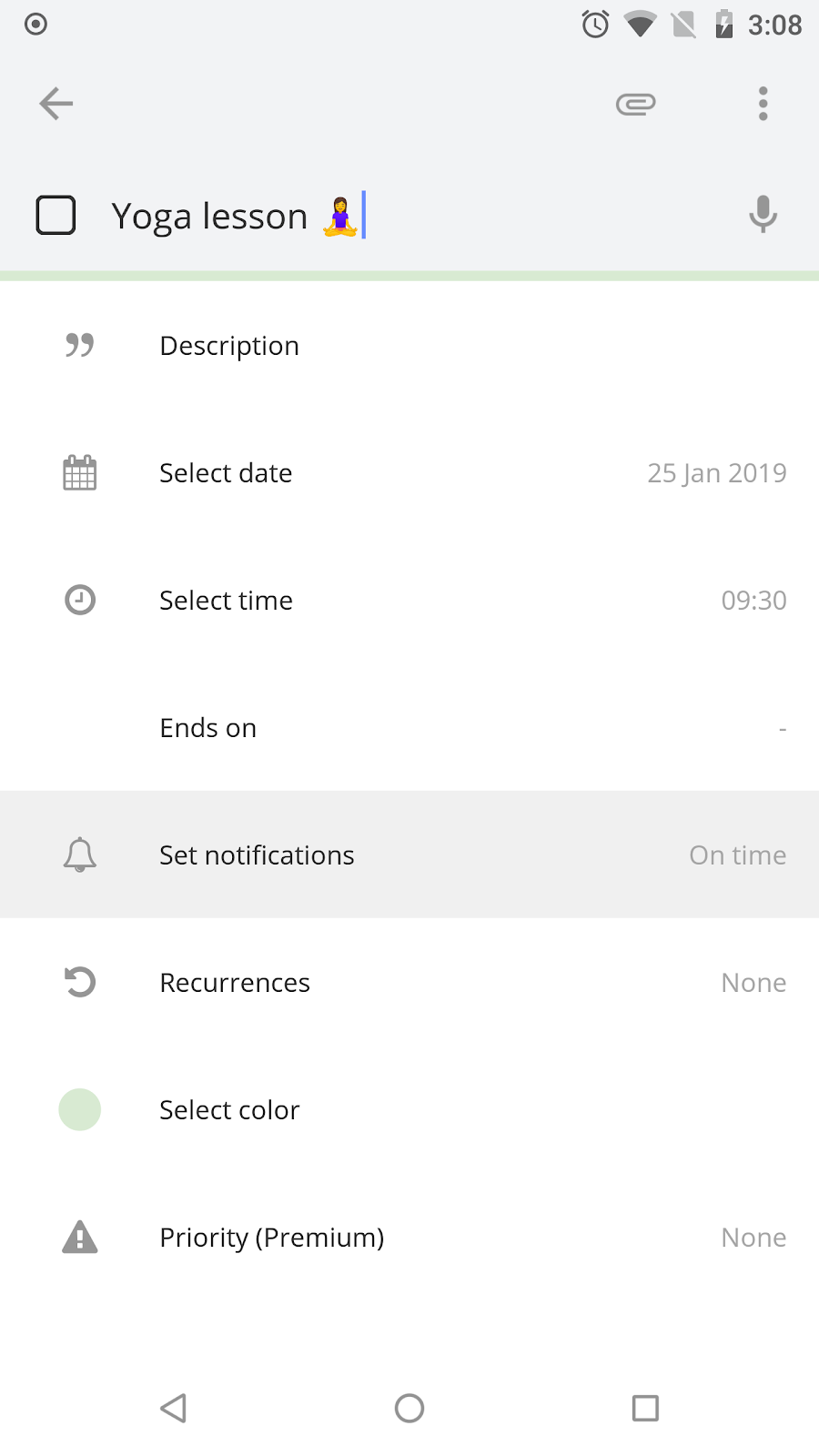Tap the system home button
This screenshot has height=1456, width=819.
pos(409,1409)
